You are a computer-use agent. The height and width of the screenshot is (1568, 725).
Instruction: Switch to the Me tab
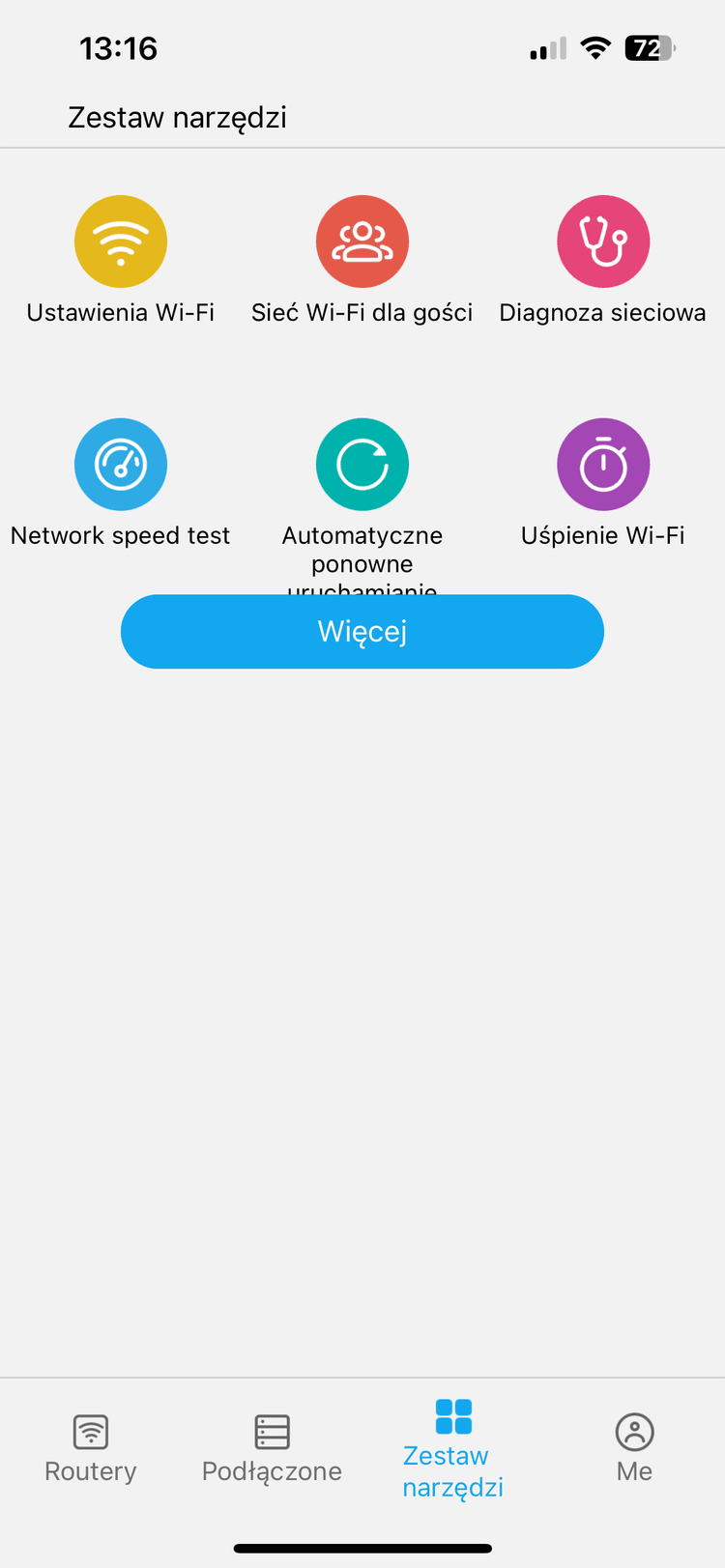pyautogui.click(x=634, y=1444)
